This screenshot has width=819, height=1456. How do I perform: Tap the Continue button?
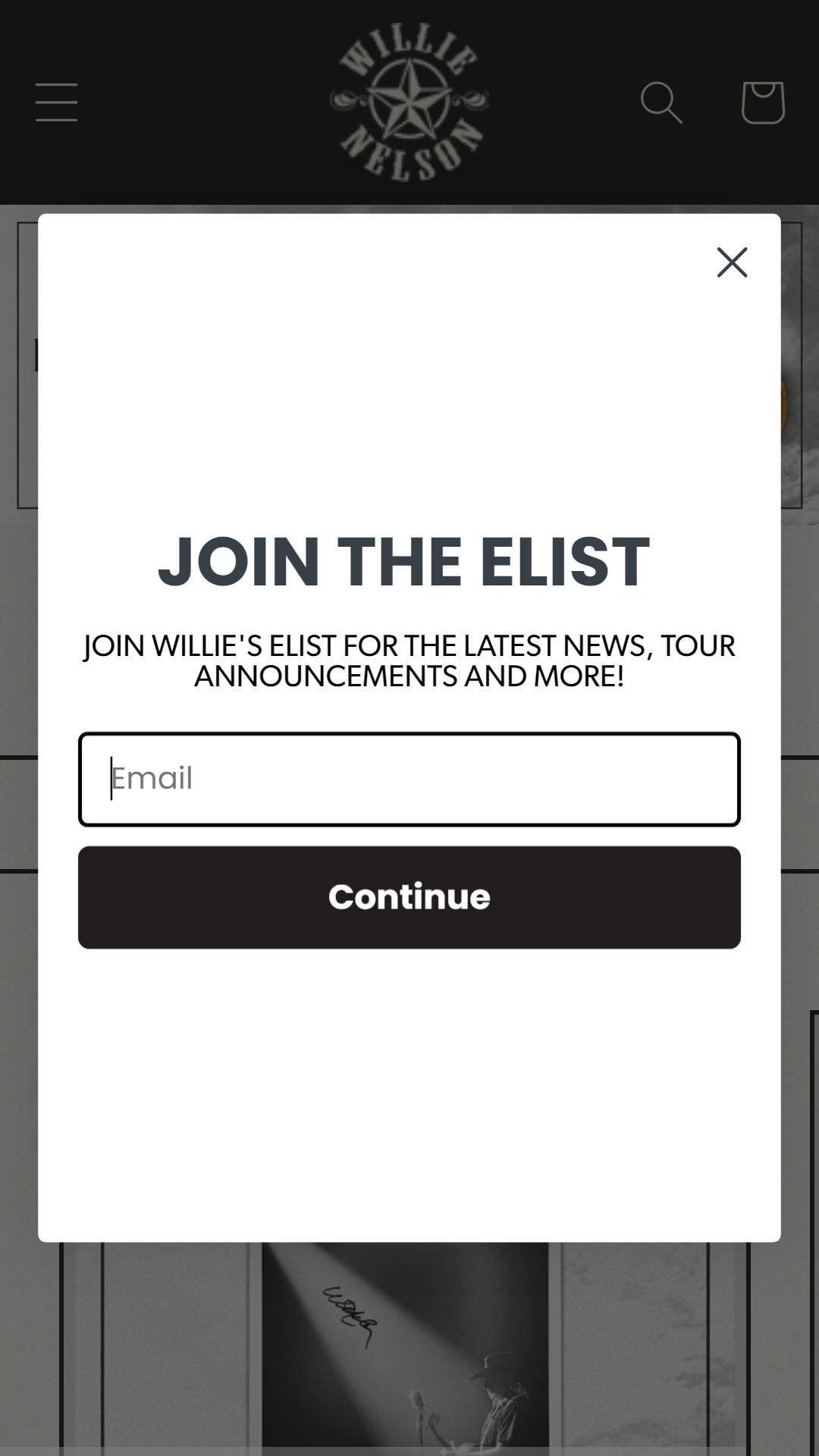409,897
